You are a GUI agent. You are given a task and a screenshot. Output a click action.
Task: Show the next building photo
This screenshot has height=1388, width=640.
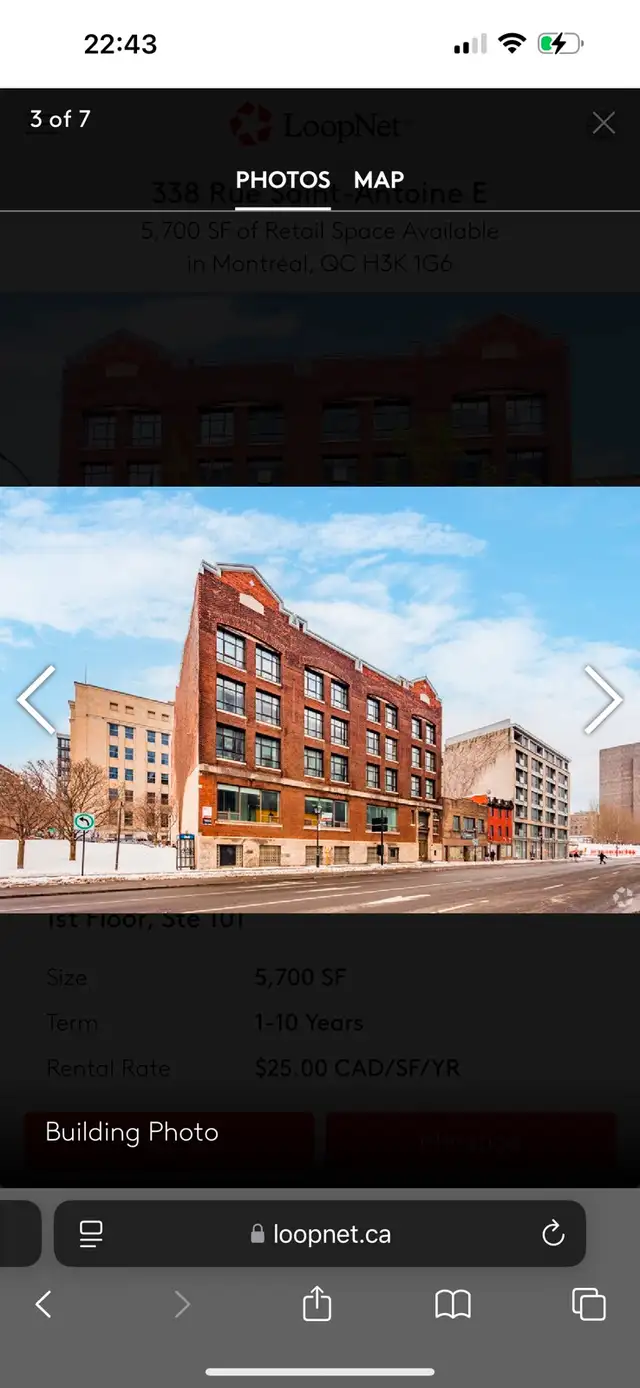(603, 700)
